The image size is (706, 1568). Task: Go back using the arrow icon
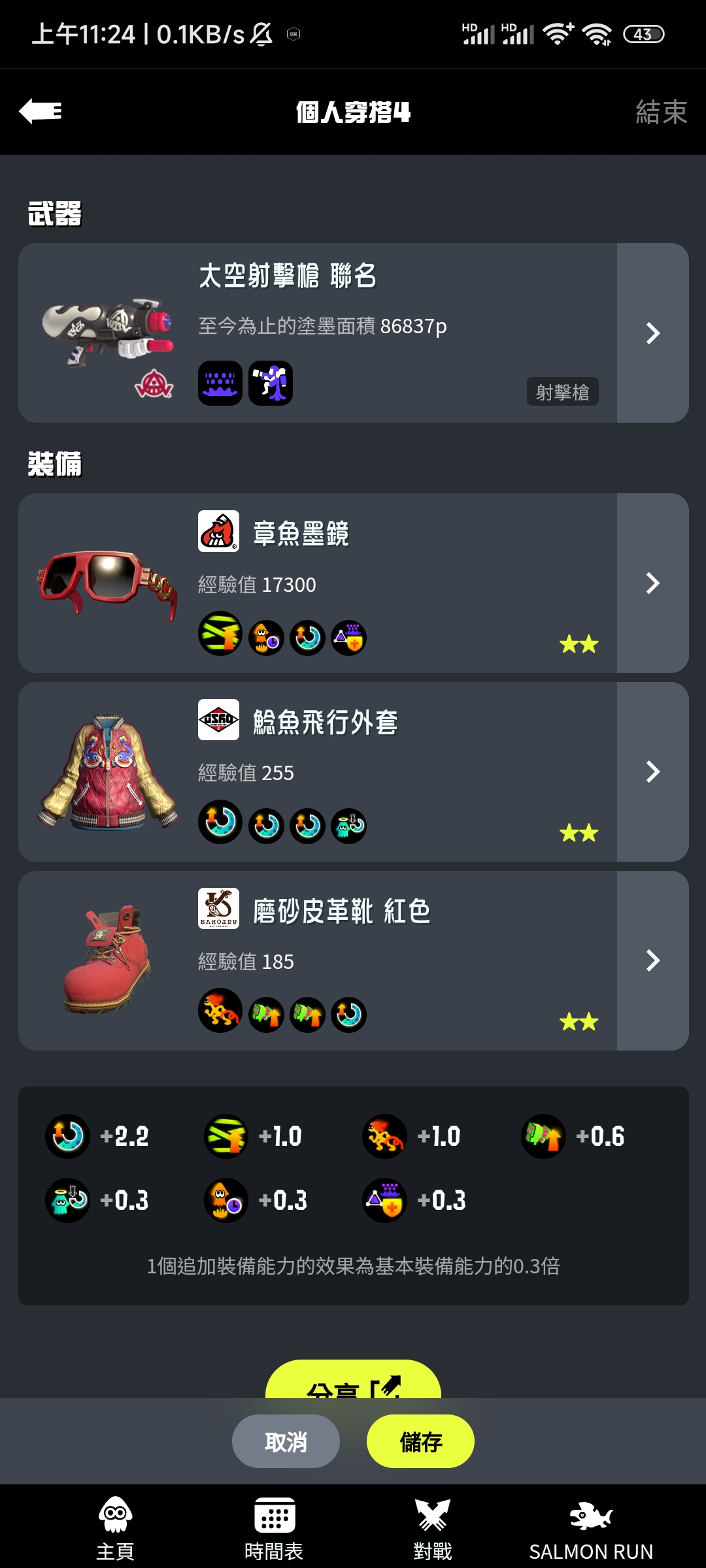pos(41,111)
